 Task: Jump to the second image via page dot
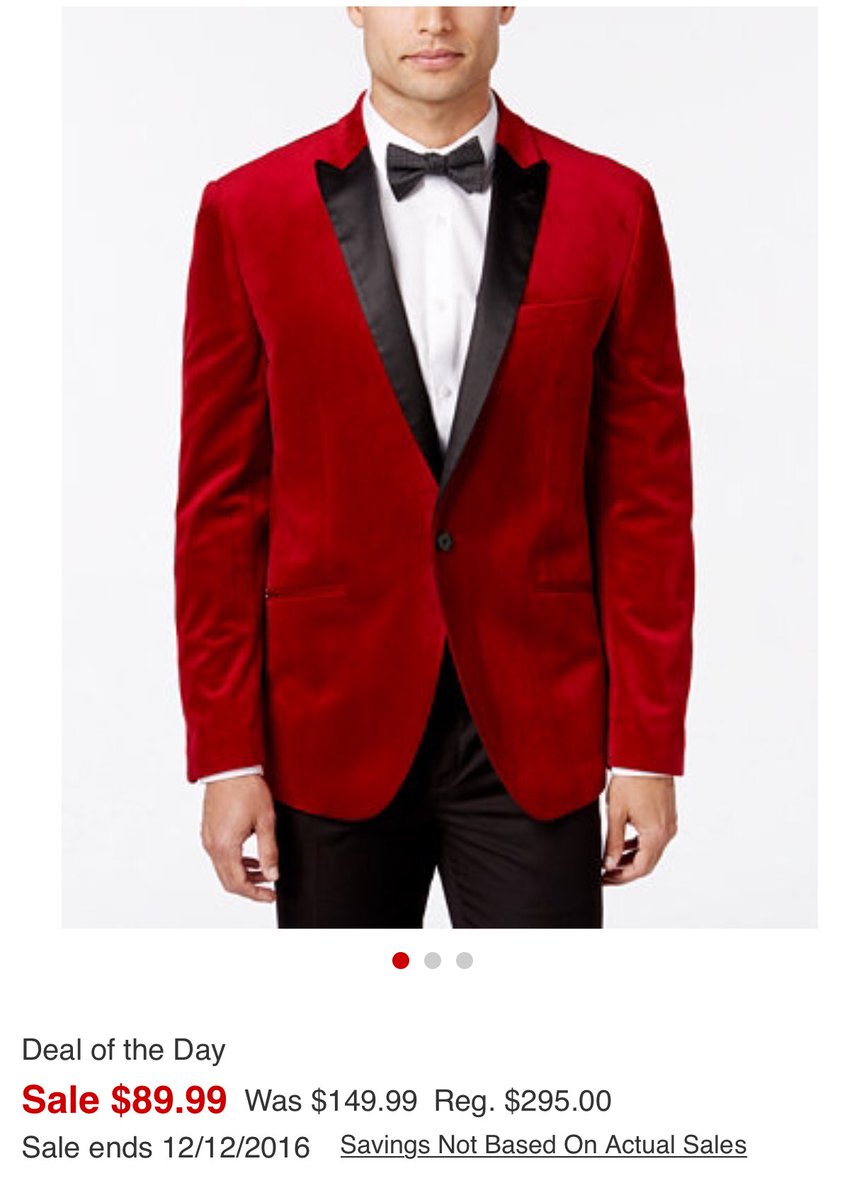(432, 960)
